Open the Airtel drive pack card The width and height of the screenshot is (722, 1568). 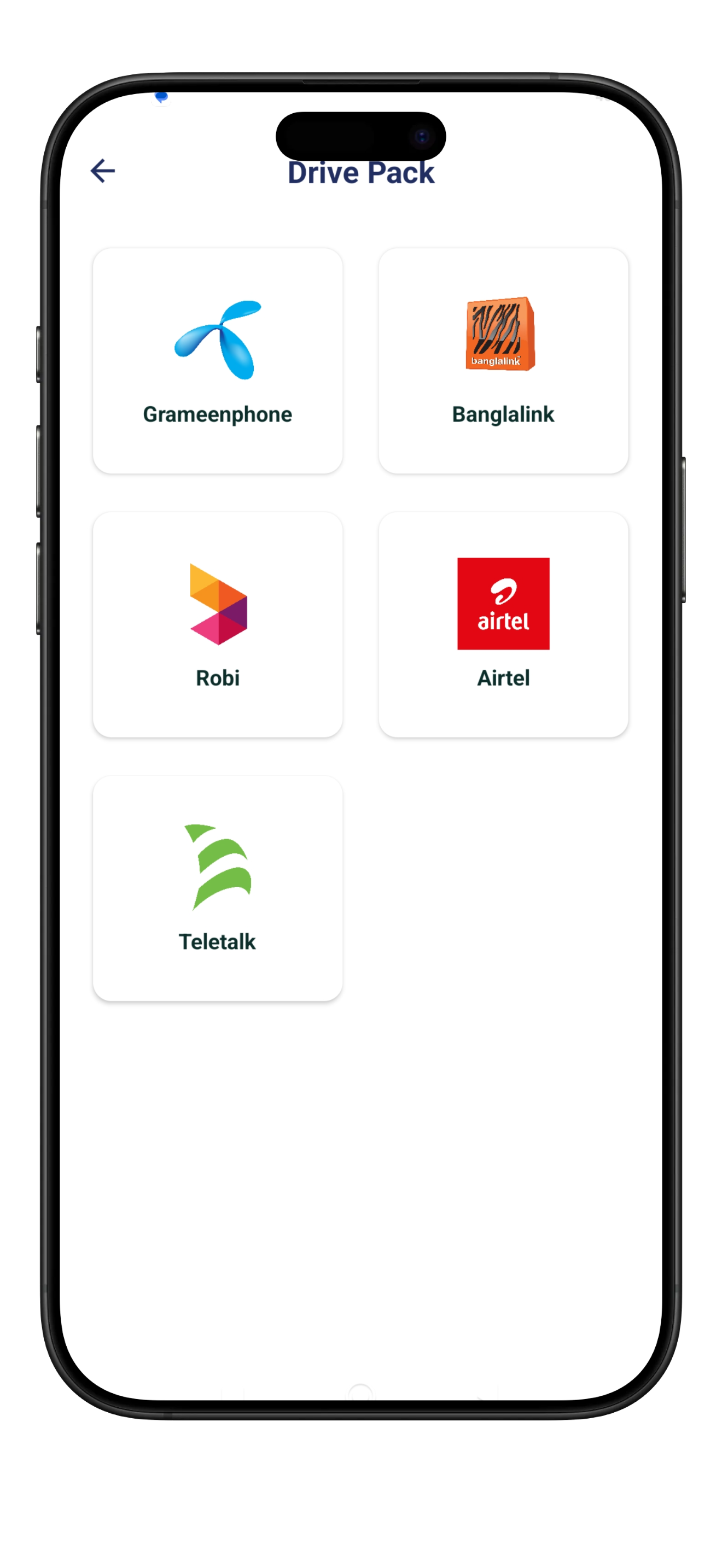(x=503, y=624)
